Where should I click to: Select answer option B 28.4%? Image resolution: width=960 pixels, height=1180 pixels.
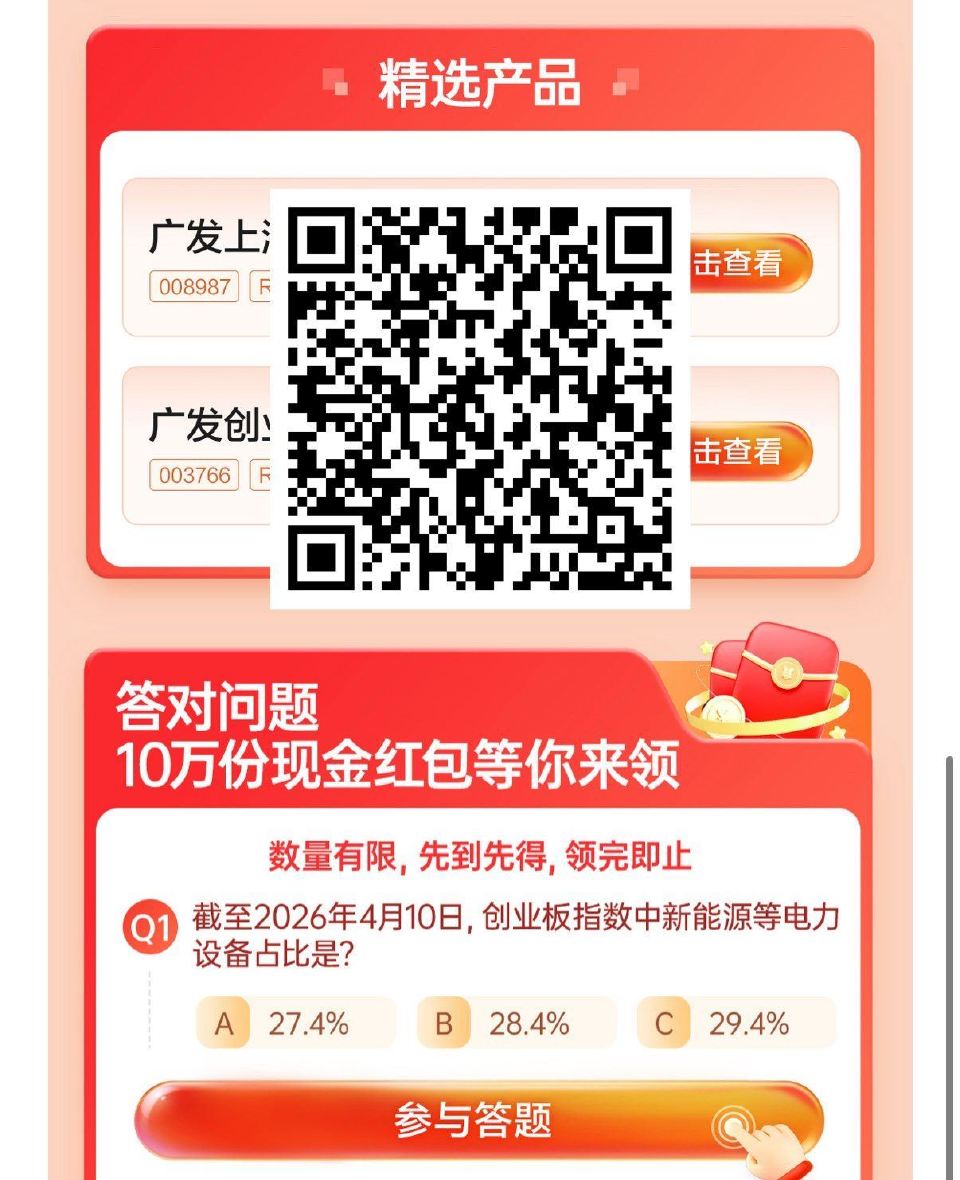tap(515, 1022)
